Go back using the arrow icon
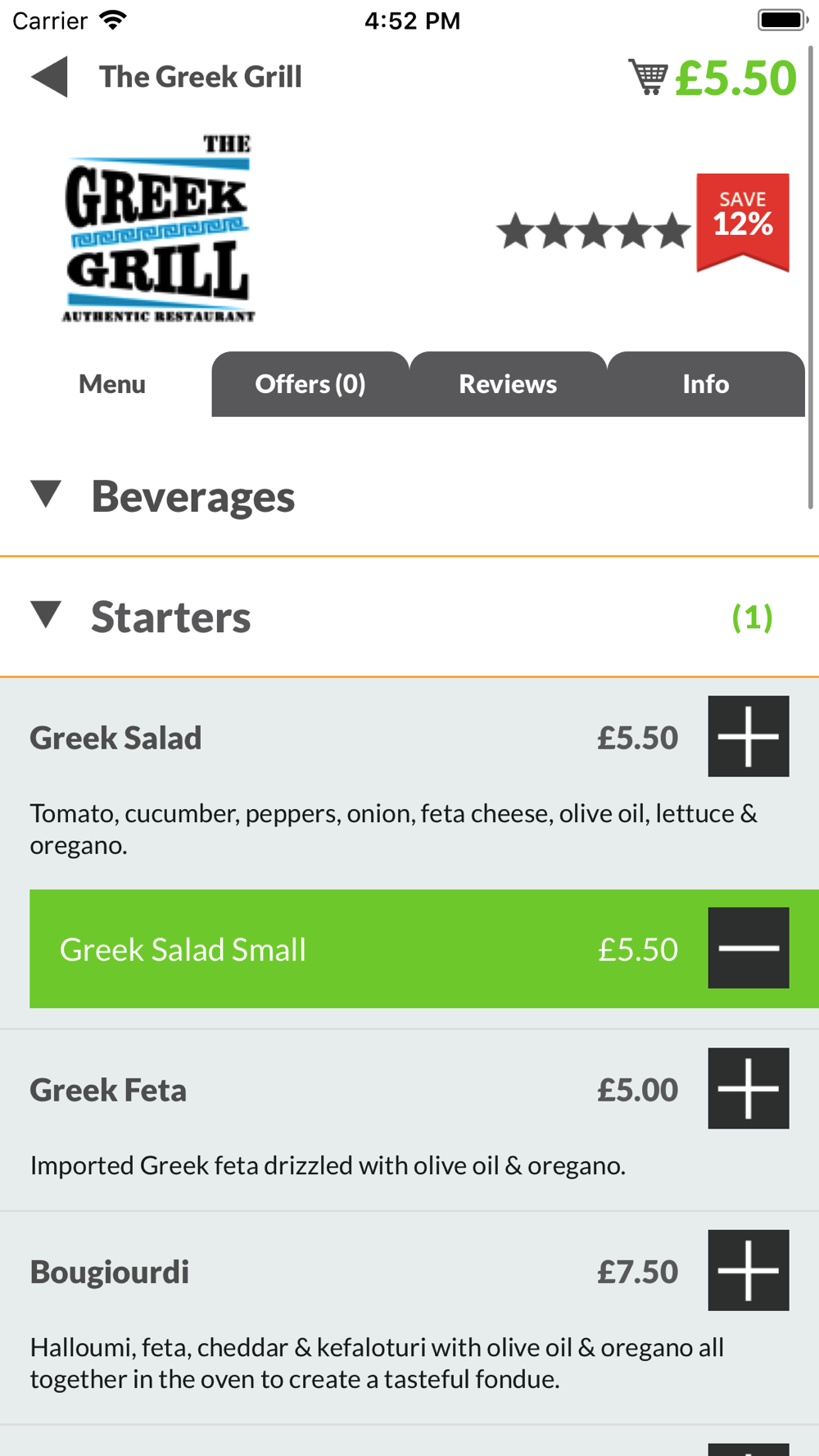 coord(49,77)
